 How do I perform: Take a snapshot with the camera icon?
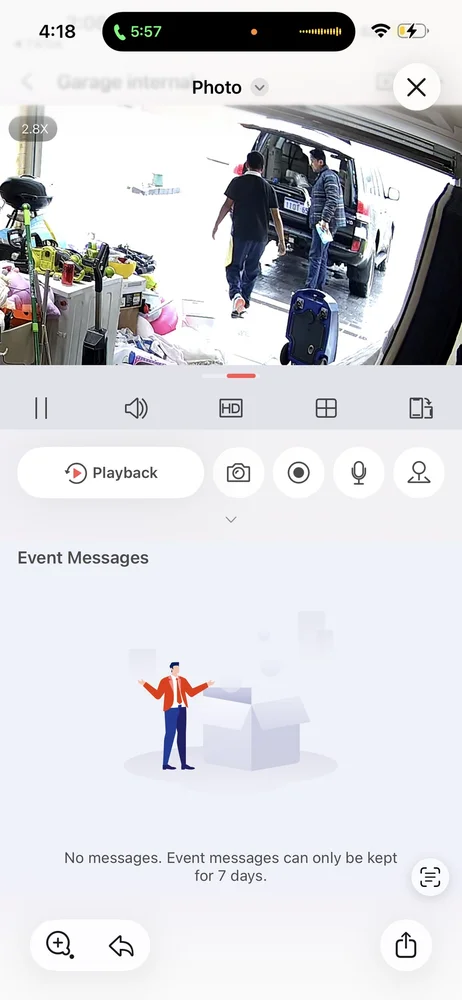238,473
